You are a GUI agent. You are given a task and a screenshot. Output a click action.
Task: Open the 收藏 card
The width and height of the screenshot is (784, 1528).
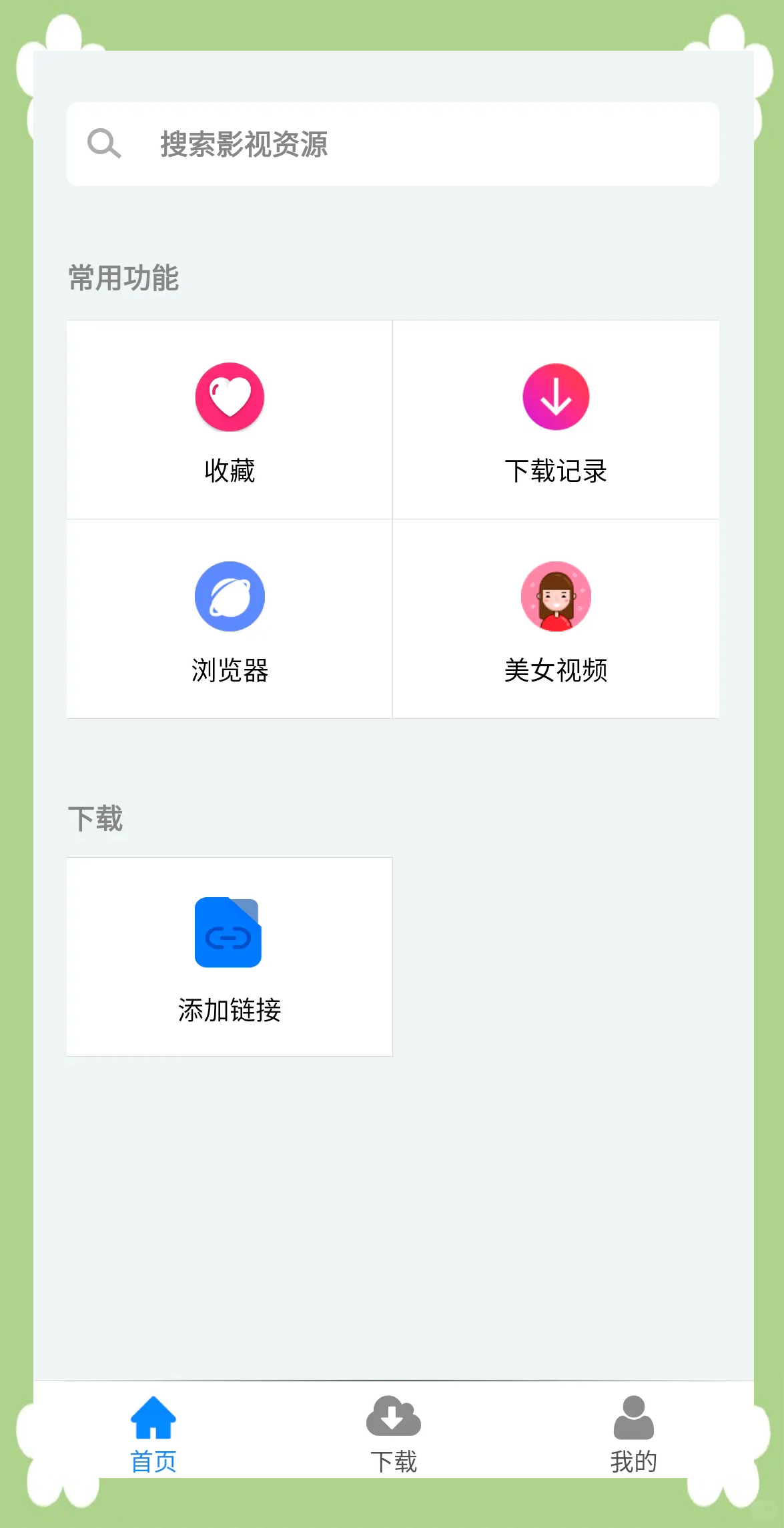pyautogui.click(x=230, y=419)
